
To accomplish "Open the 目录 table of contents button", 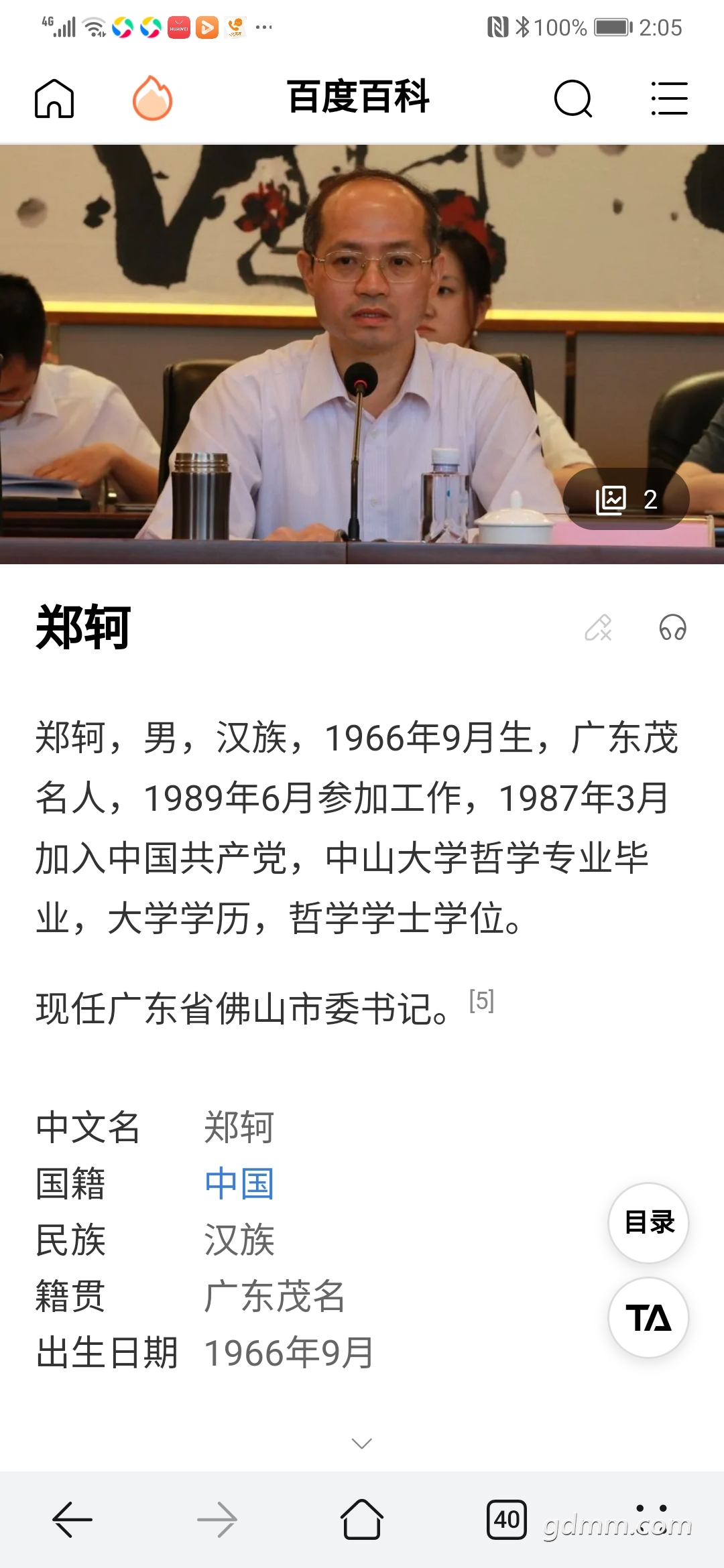I will [x=649, y=1223].
